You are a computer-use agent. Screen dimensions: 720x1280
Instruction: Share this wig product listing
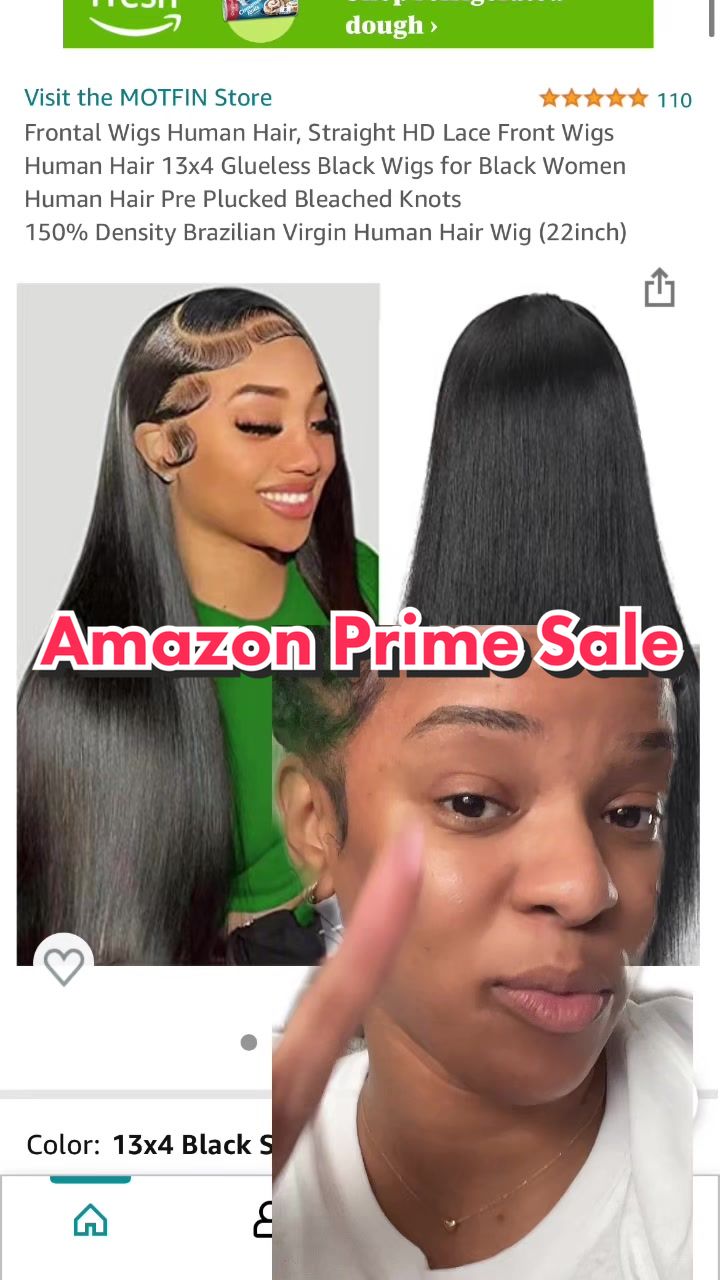tap(659, 288)
